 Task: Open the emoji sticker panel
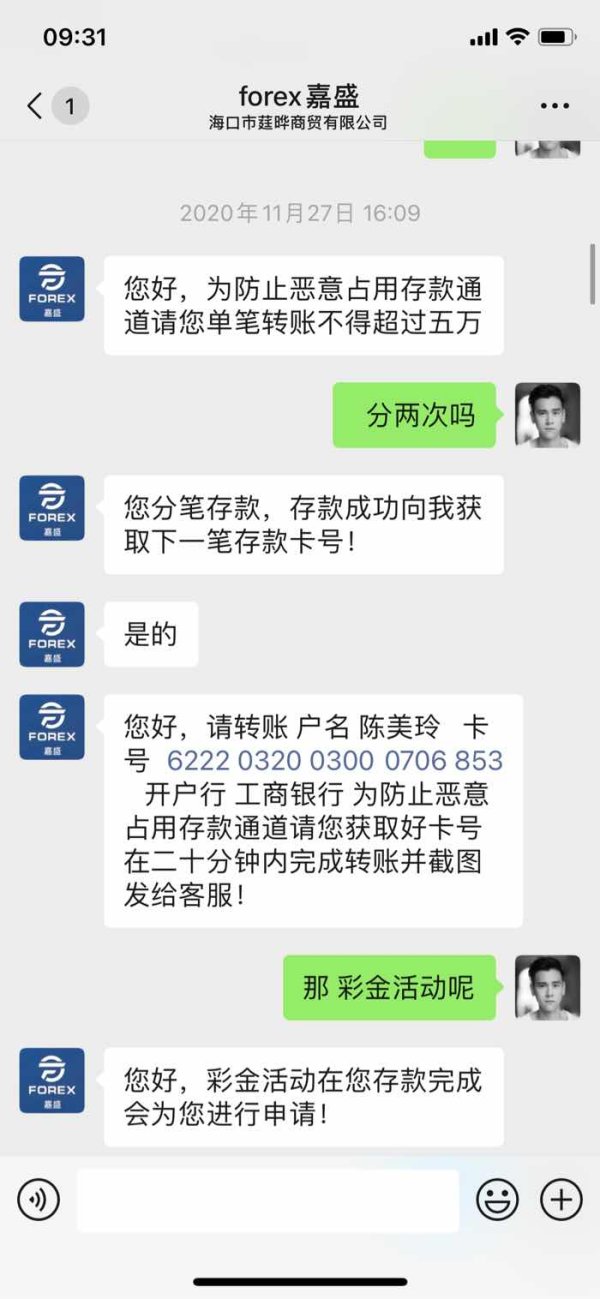point(497,1199)
